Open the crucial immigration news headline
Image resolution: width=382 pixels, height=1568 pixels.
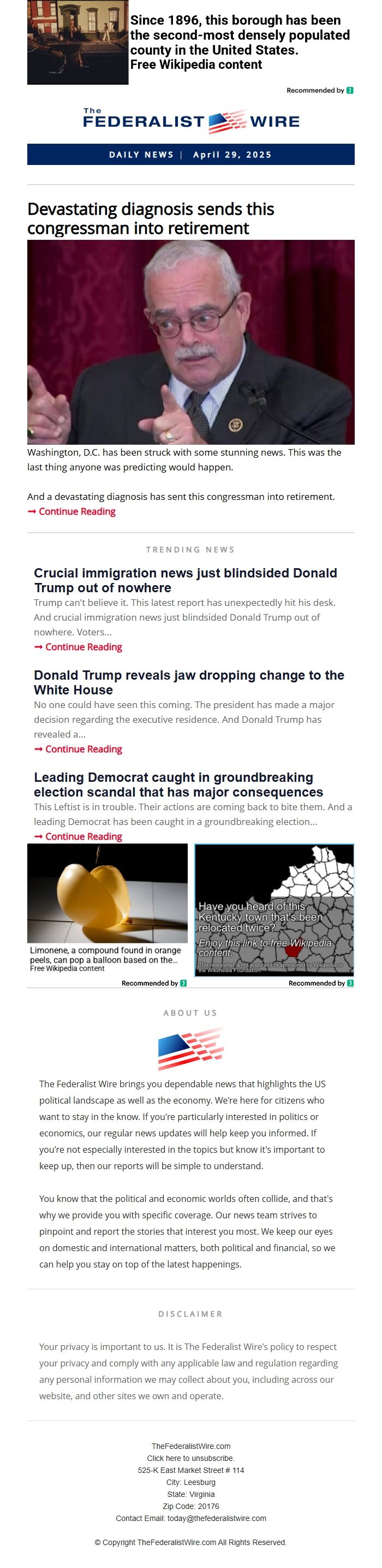tap(185, 580)
